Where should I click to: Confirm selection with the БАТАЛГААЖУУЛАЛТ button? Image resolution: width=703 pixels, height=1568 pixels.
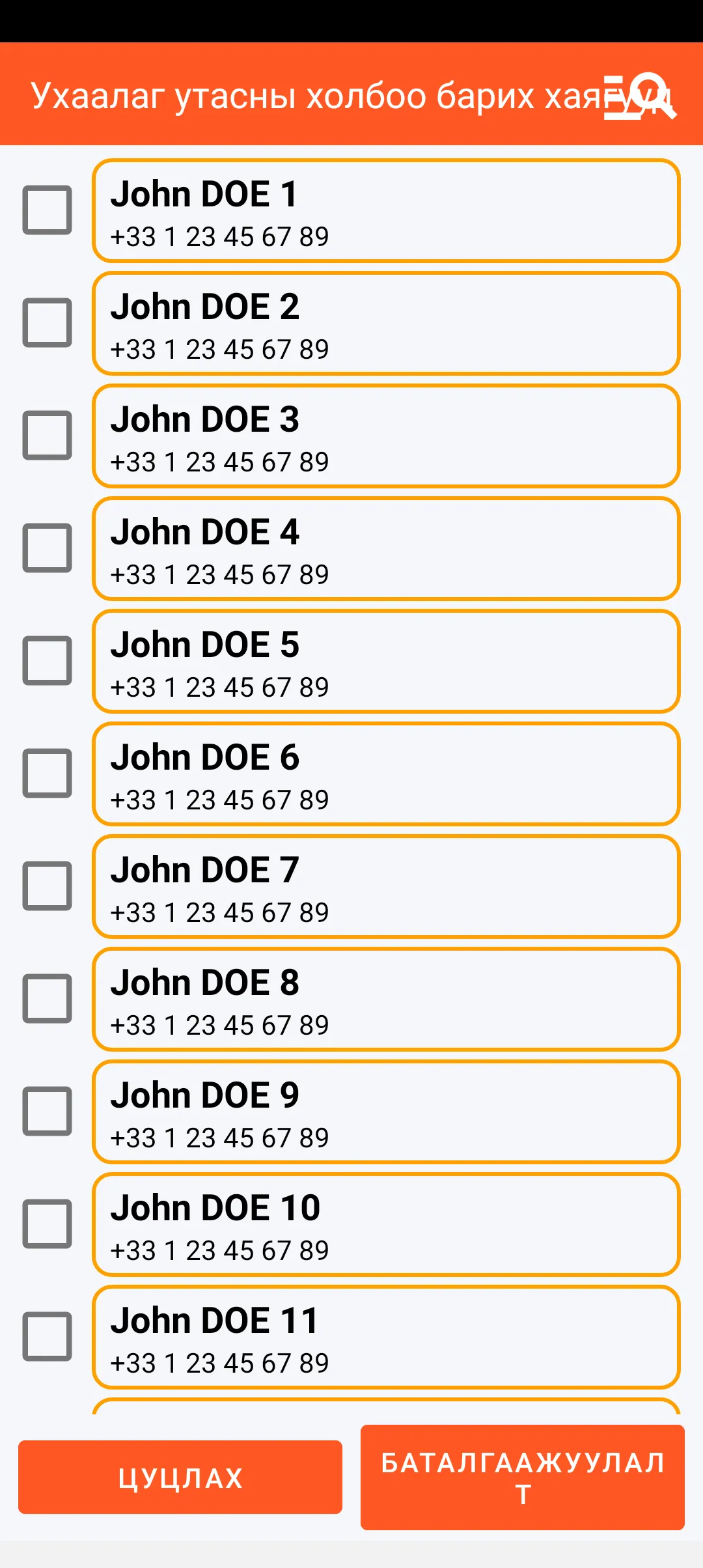523,1477
